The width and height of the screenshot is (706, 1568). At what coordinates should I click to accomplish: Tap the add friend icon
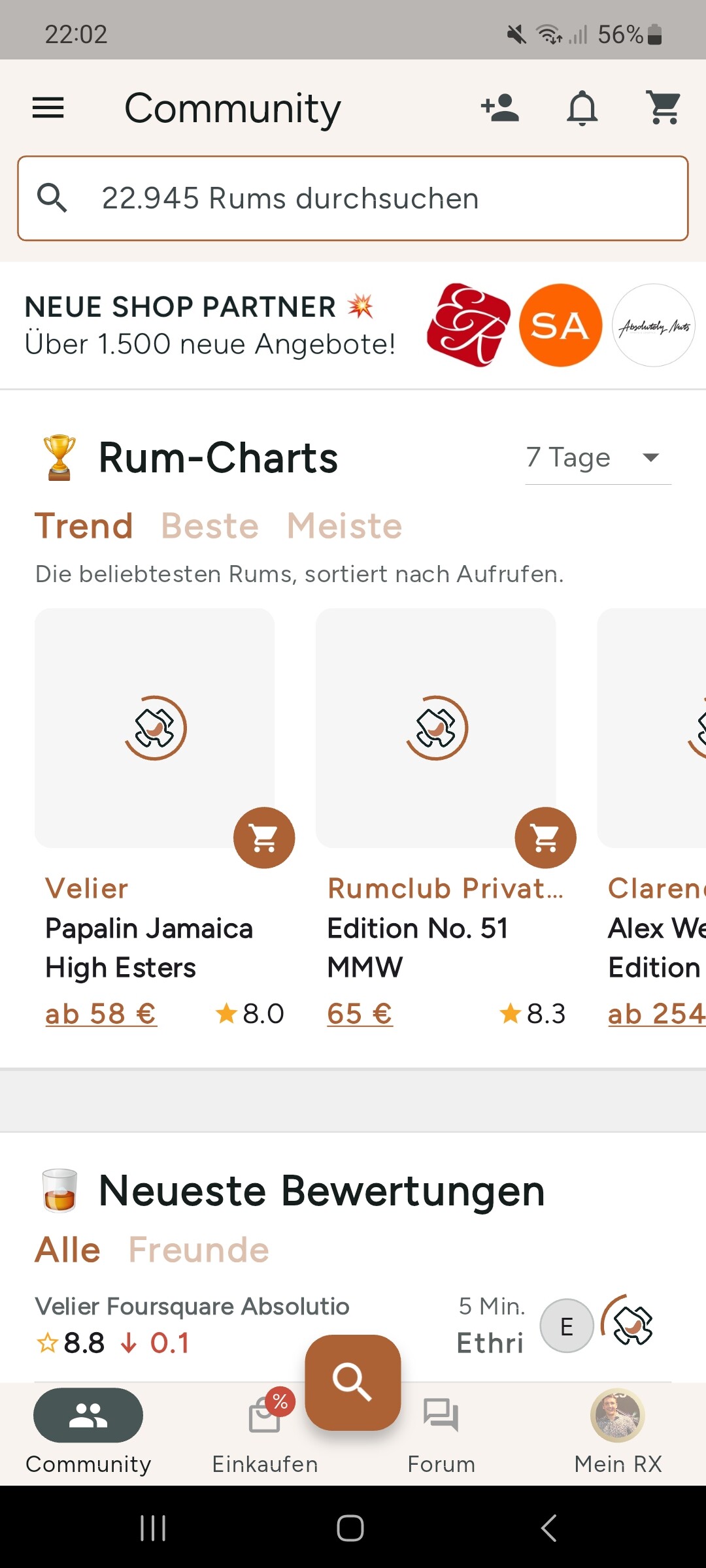tap(500, 108)
